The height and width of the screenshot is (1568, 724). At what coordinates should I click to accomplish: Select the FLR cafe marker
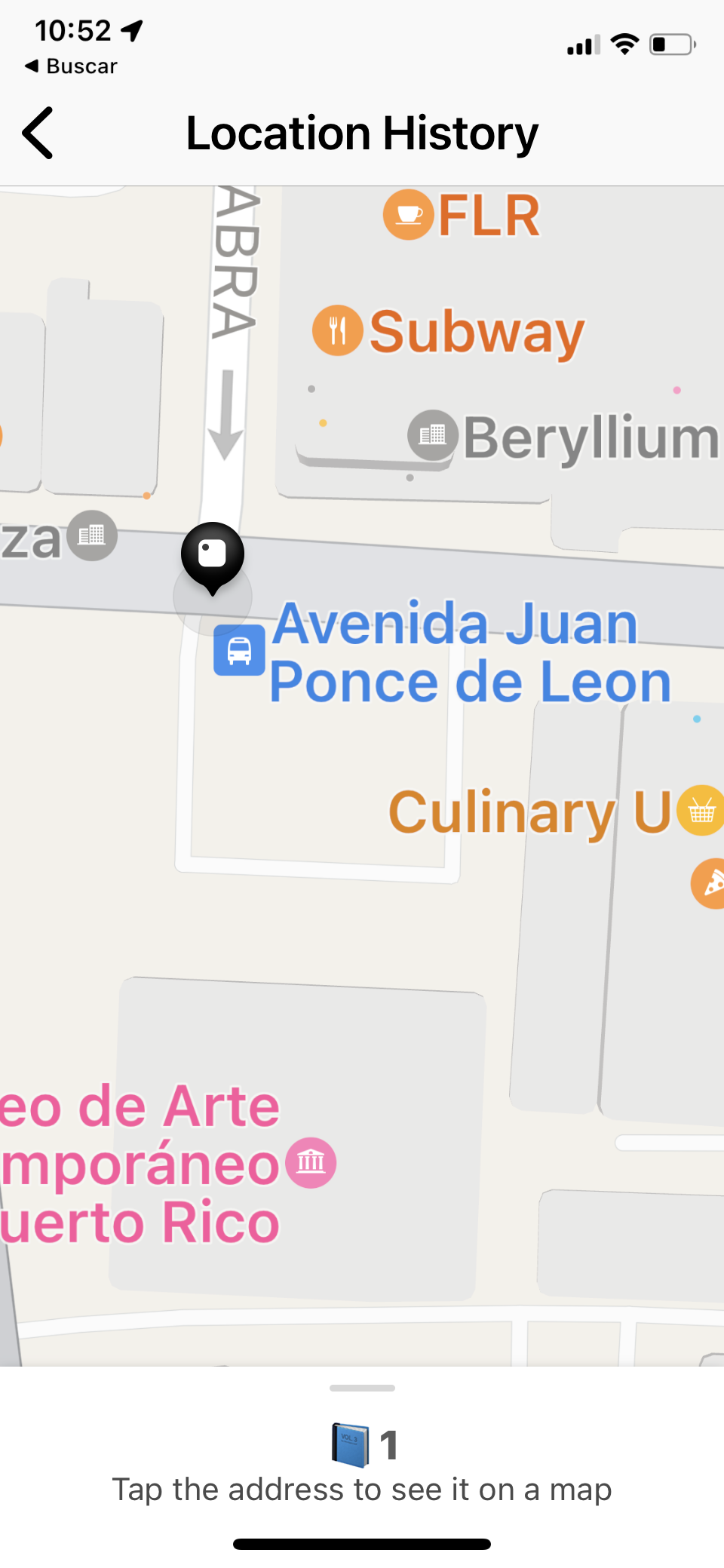coord(408,215)
